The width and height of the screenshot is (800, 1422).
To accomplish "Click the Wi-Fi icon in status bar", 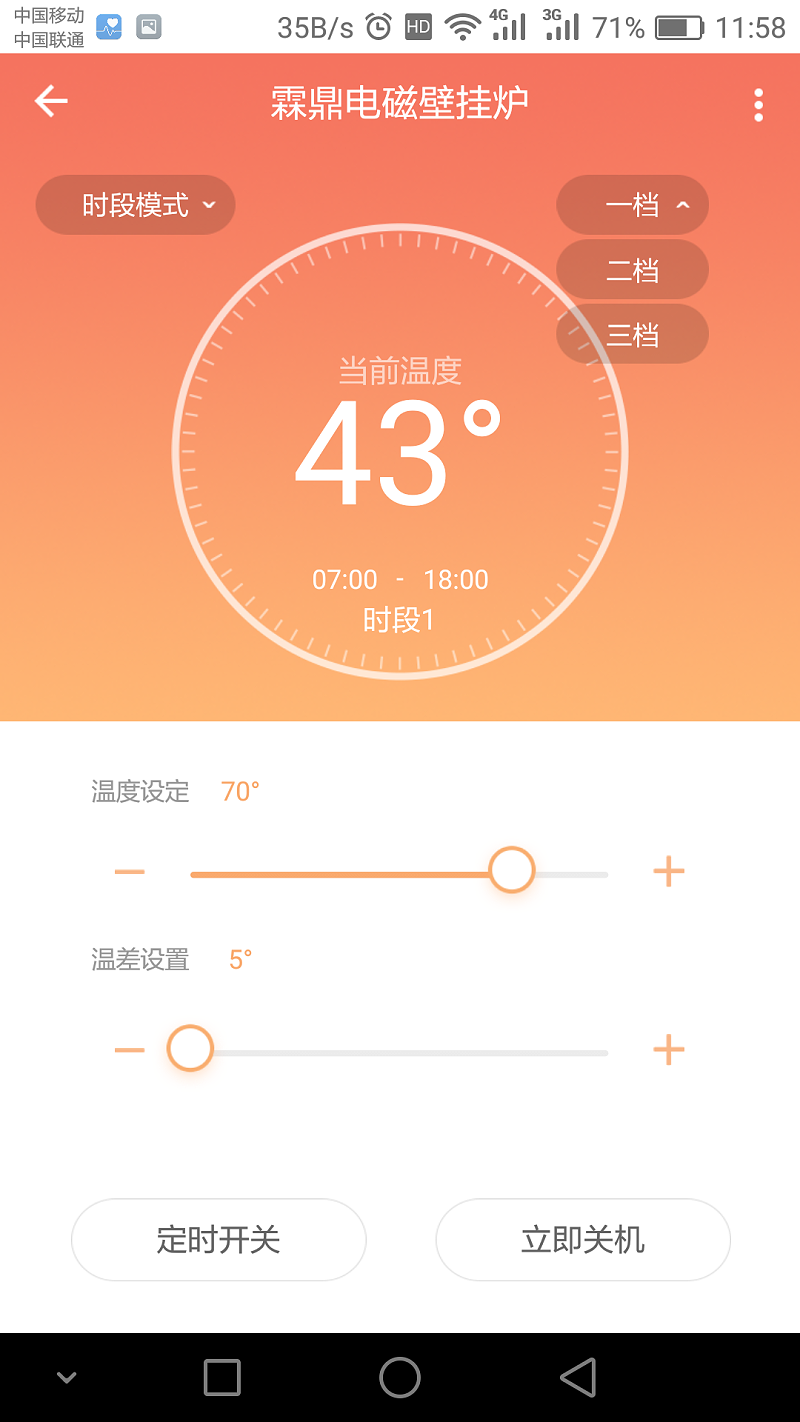I will click(x=462, y=27).
